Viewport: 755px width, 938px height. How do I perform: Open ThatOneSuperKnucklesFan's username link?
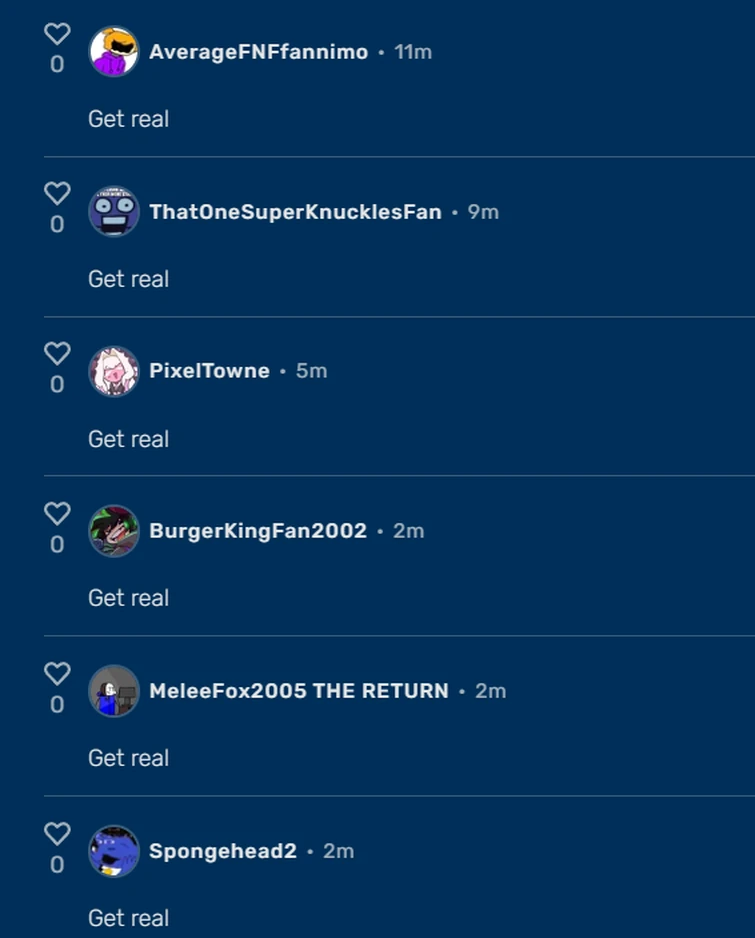(x=295, y=212)
